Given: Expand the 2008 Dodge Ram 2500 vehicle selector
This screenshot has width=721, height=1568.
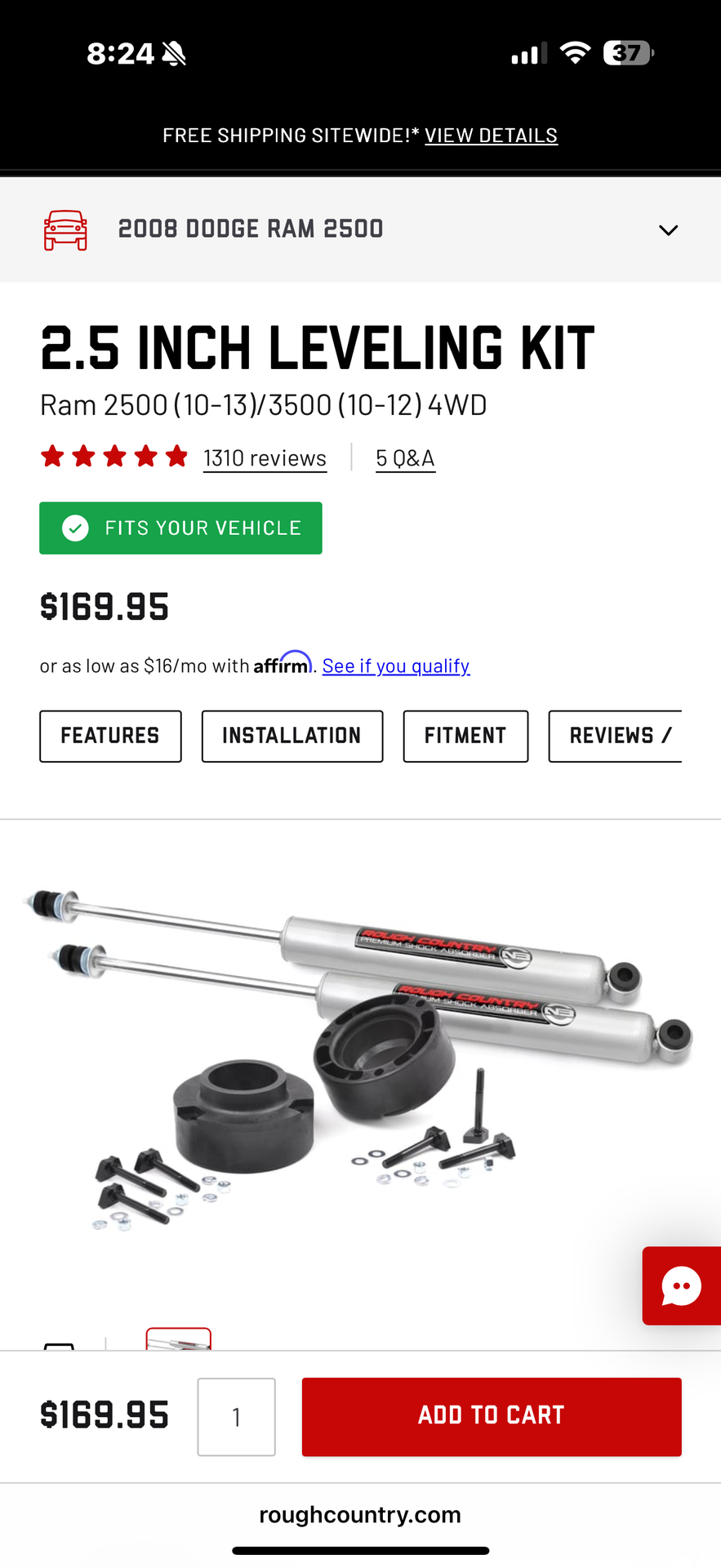Looking at the screenshot, I should tap(360, 229).
